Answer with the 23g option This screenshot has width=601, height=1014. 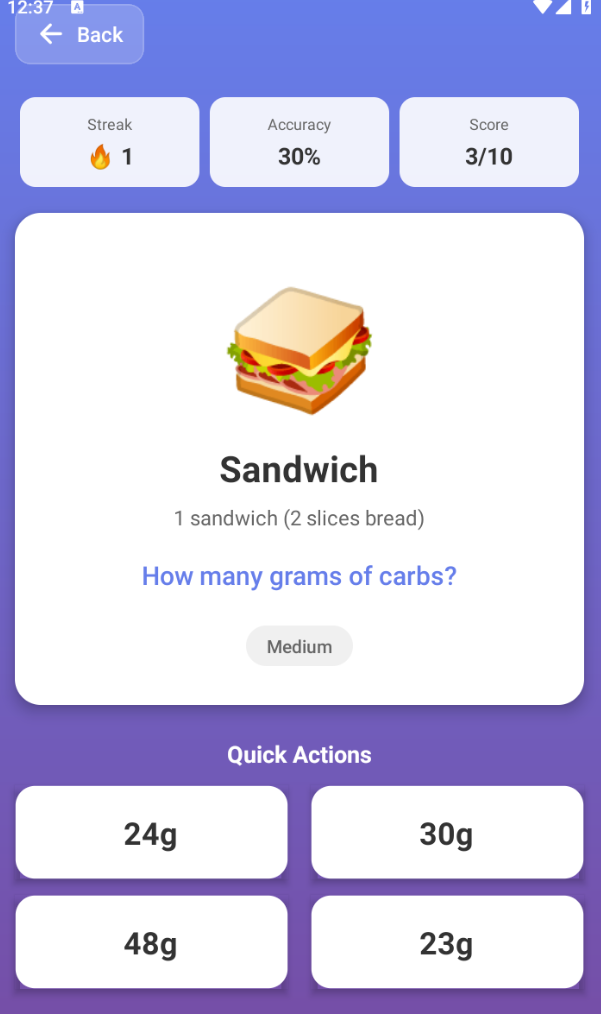point(447,942)
